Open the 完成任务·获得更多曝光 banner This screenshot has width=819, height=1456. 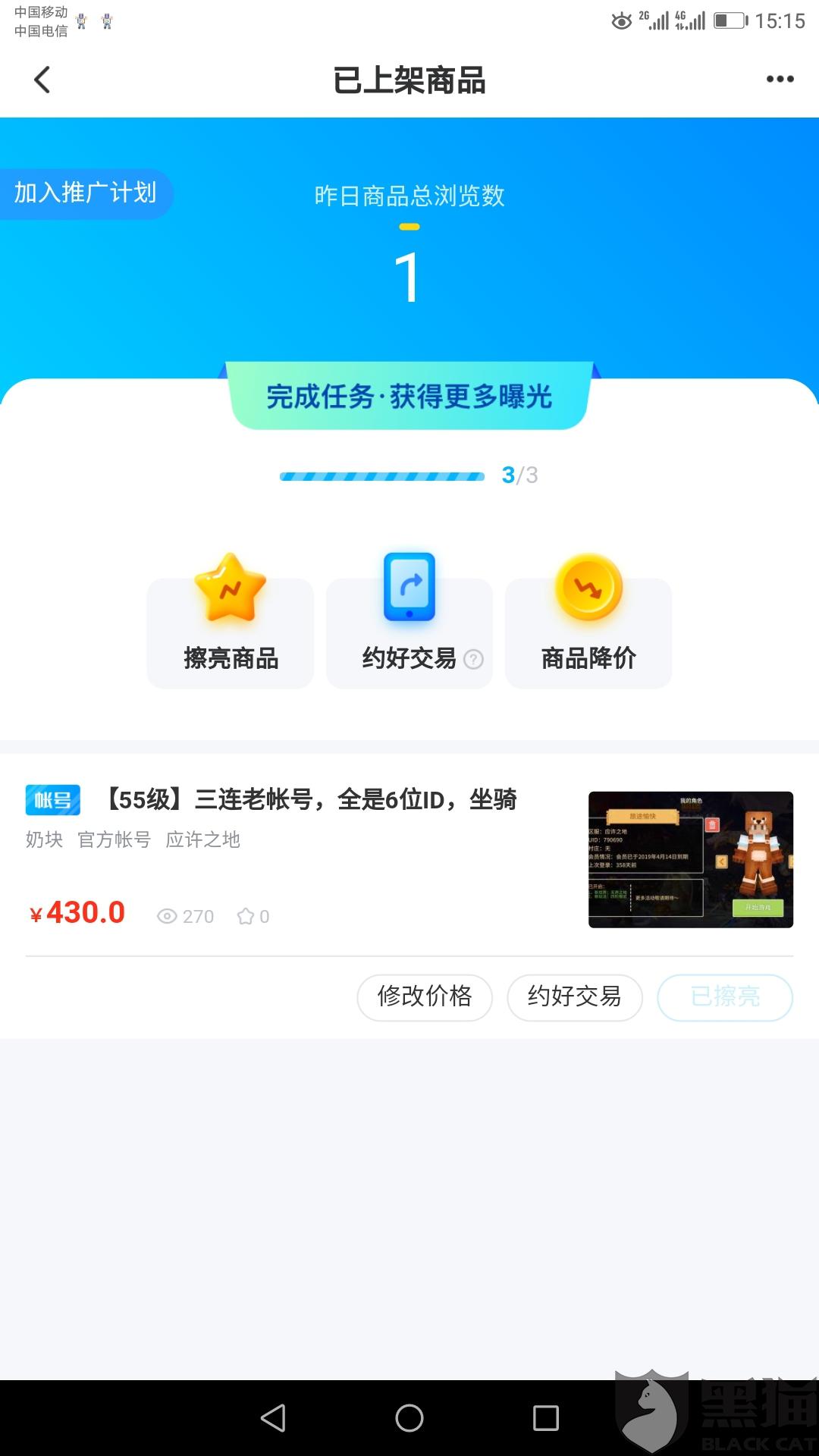click(409, 397)
